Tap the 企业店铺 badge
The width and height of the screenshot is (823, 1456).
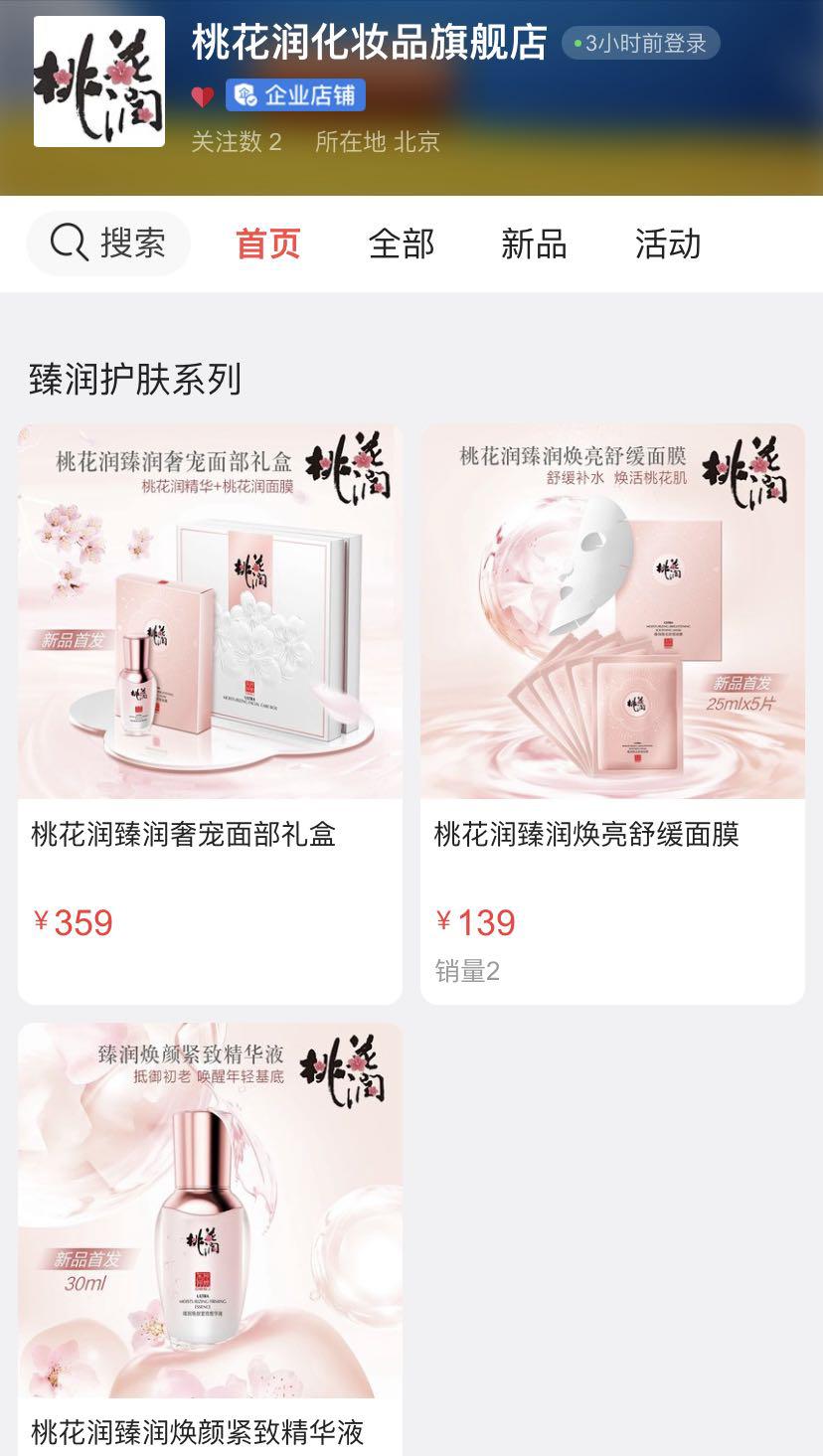pyautogui.click(x=295, y=96)
